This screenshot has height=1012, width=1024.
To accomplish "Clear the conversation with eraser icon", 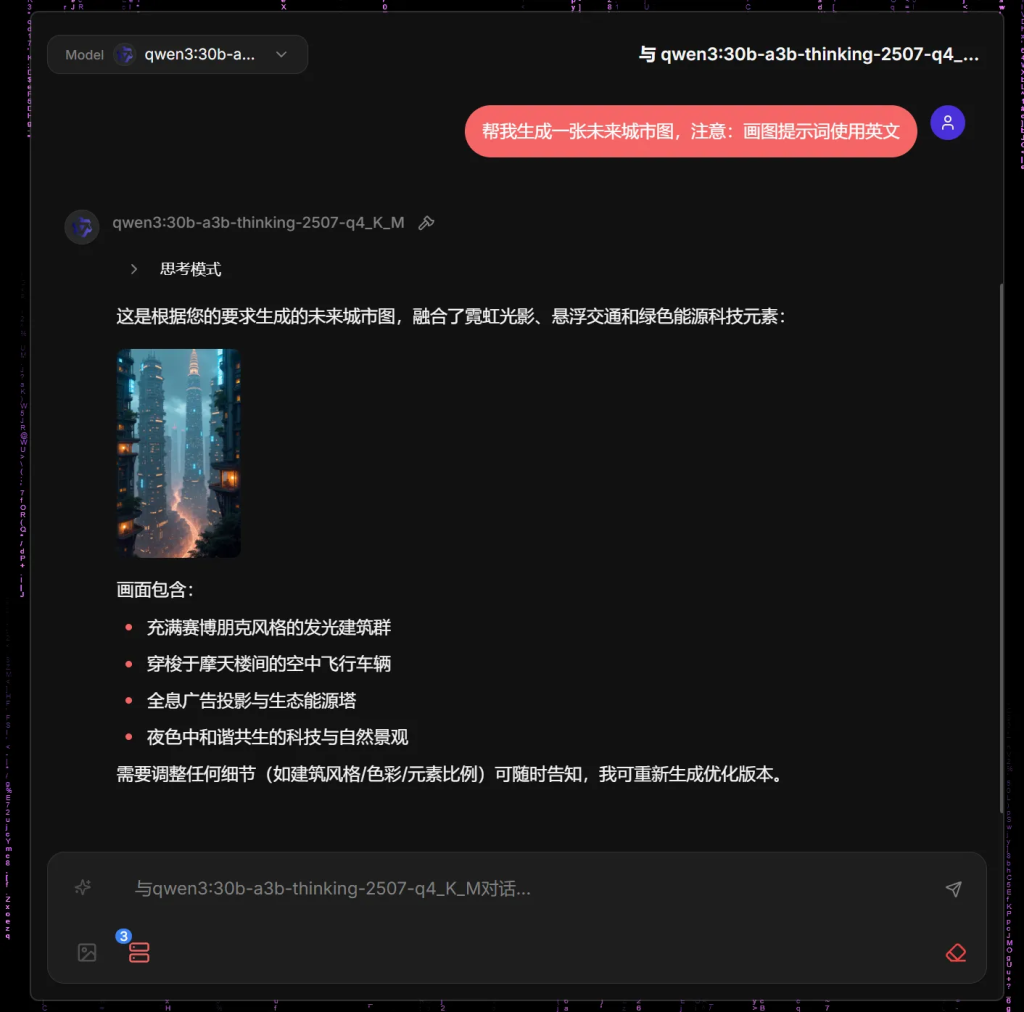I will [x=955, y=953].
